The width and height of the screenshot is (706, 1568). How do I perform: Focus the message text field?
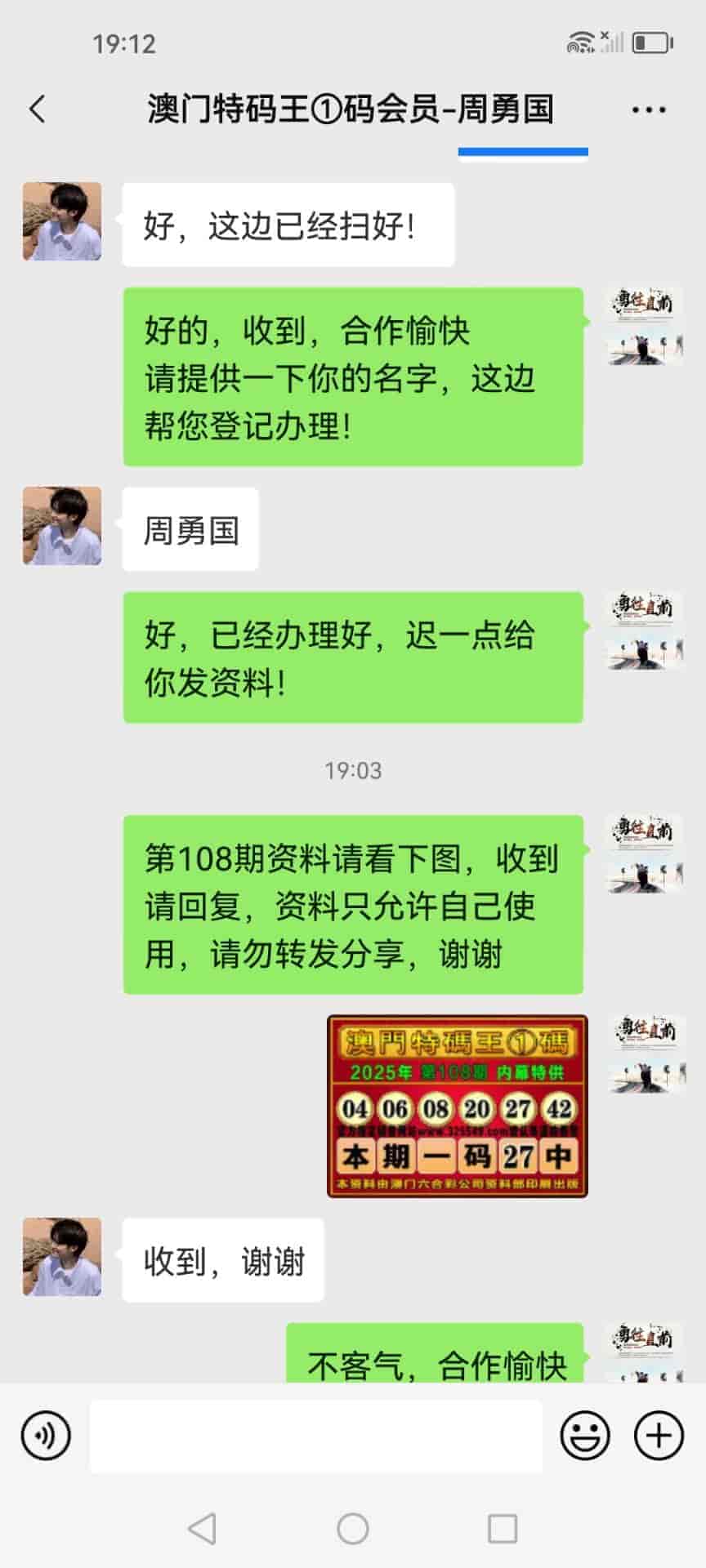point(315,1437)
